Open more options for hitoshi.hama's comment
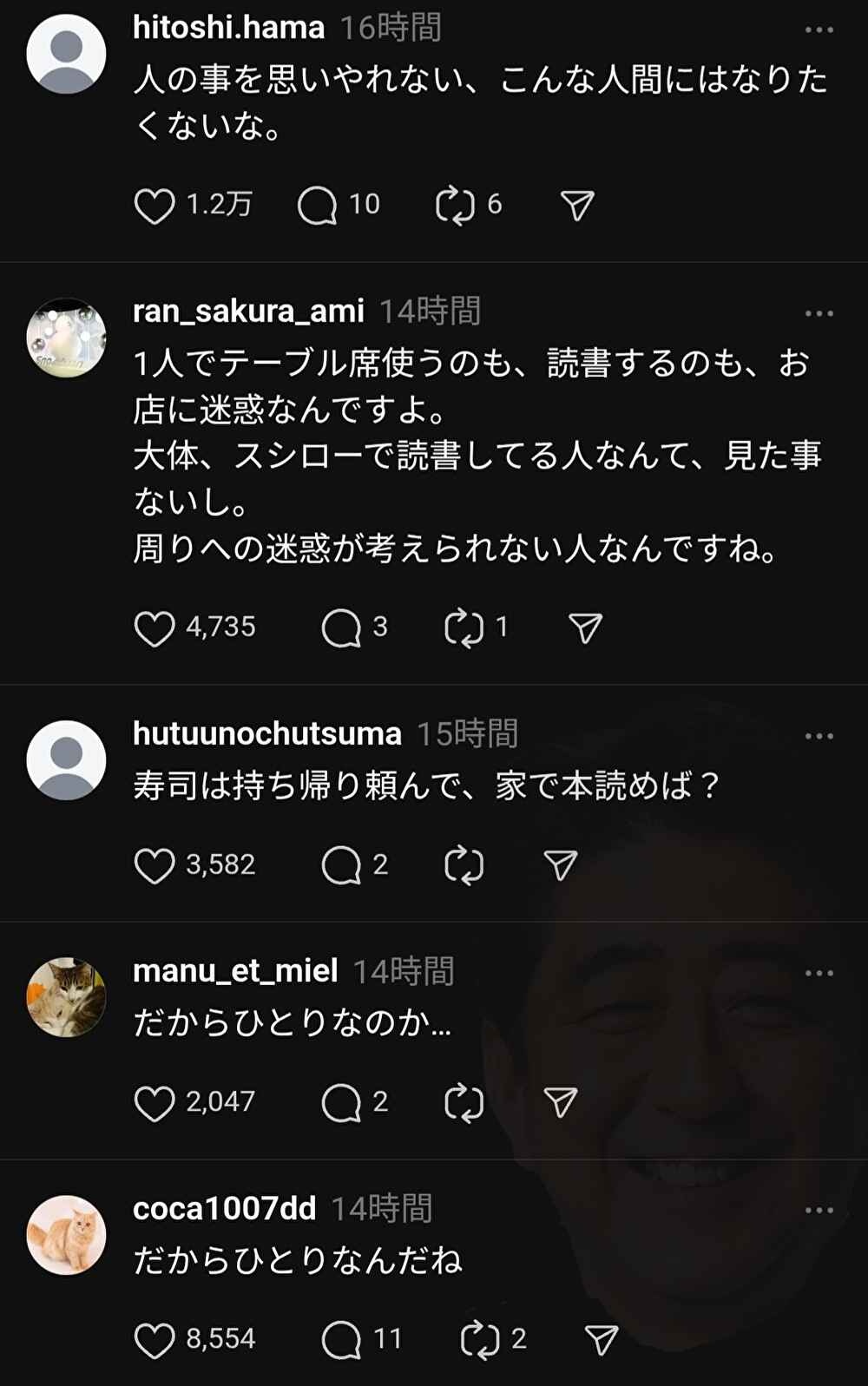868x1386 pixels. 819,30
